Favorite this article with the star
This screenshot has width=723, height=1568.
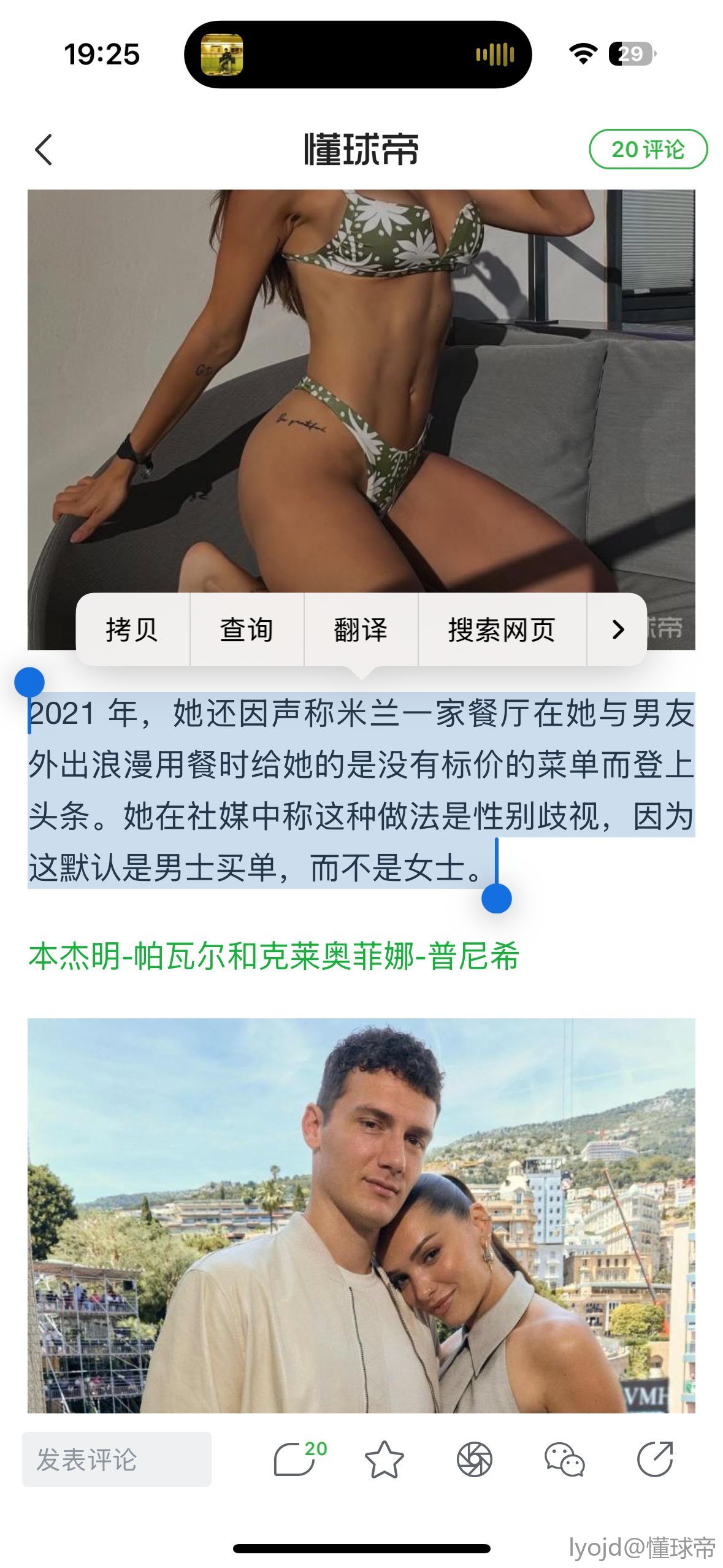[384, 1459]
